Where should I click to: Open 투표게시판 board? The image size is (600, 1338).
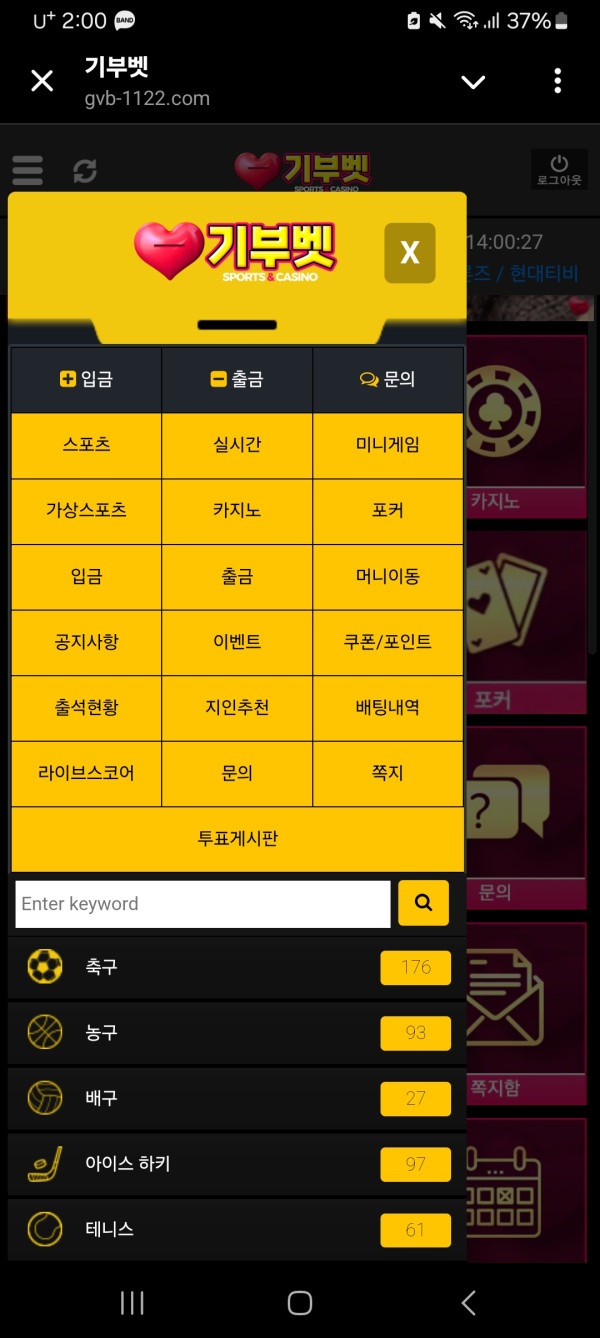(237, 838)
